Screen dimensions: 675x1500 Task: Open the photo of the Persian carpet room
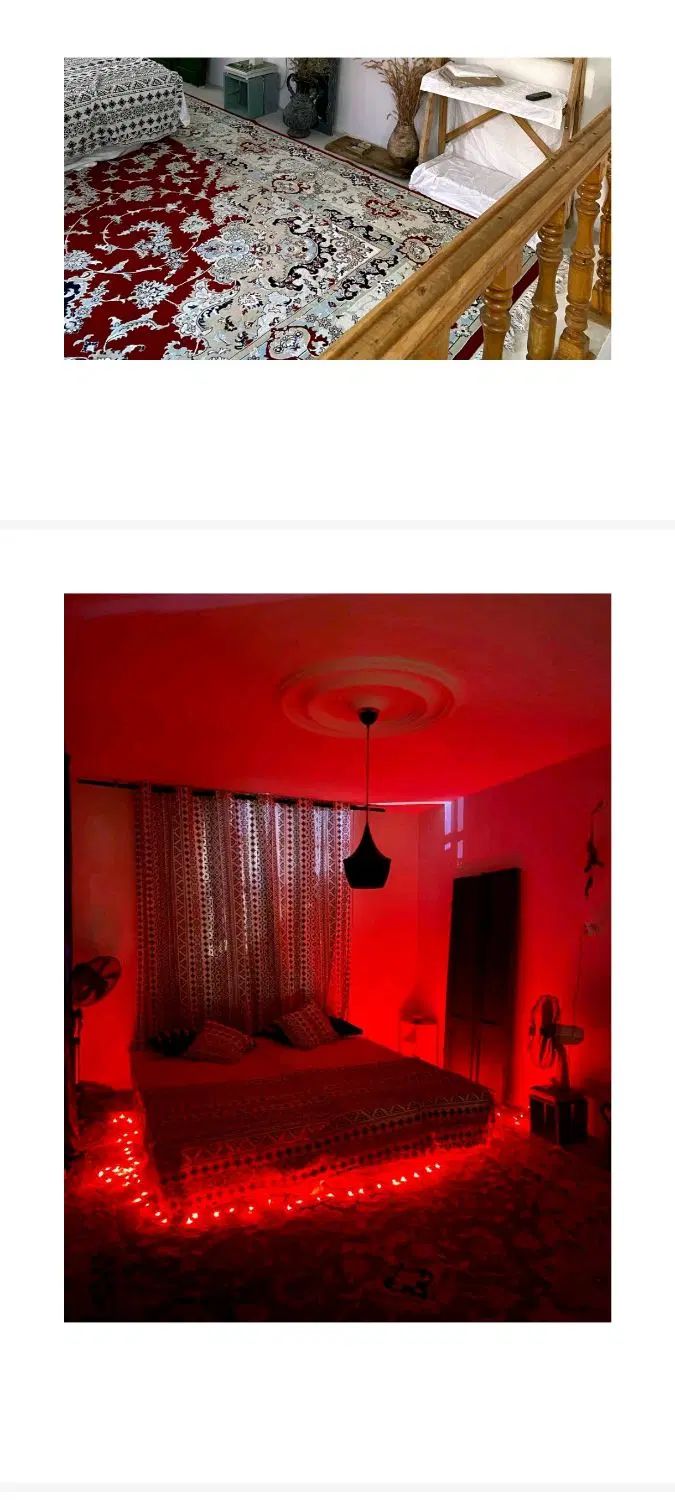[x=337, y=208]
